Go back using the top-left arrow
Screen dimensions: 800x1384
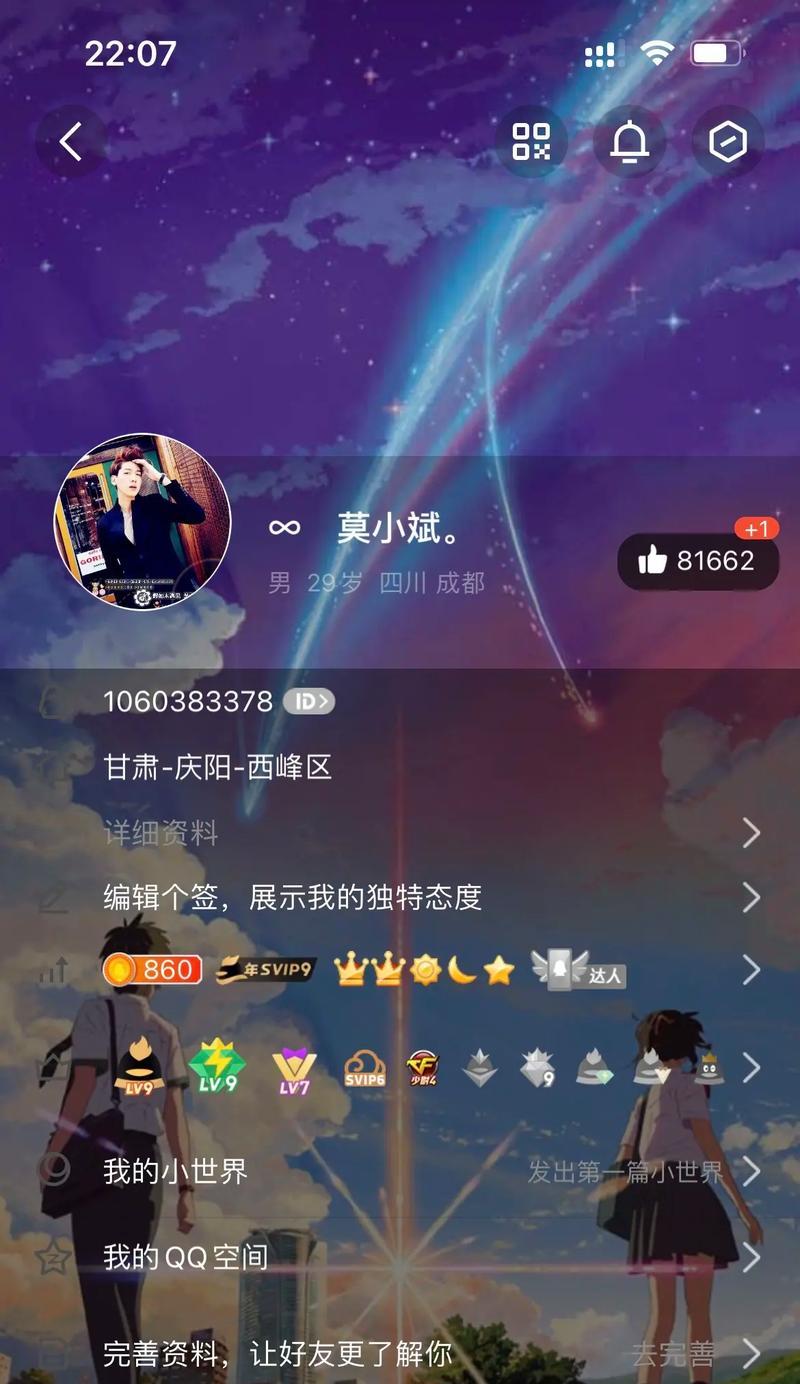point(71,142)
